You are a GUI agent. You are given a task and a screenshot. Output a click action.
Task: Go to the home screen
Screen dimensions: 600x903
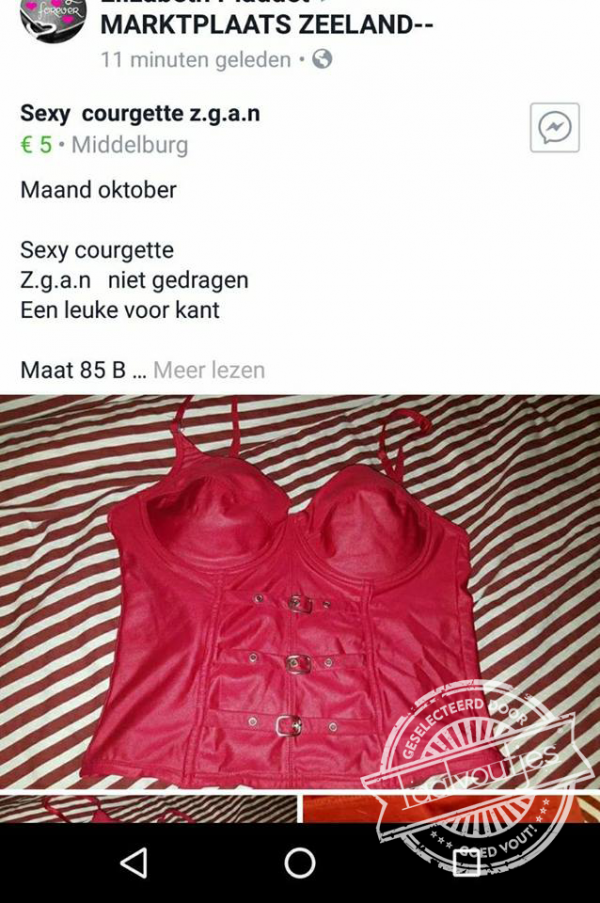pos(300,862)
